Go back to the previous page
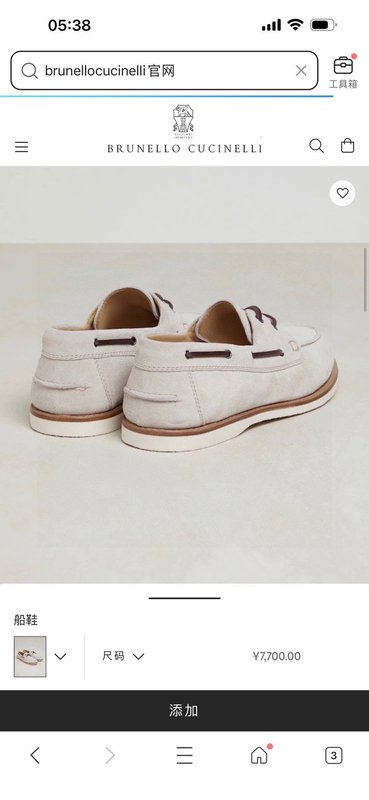 coord(35,755)
